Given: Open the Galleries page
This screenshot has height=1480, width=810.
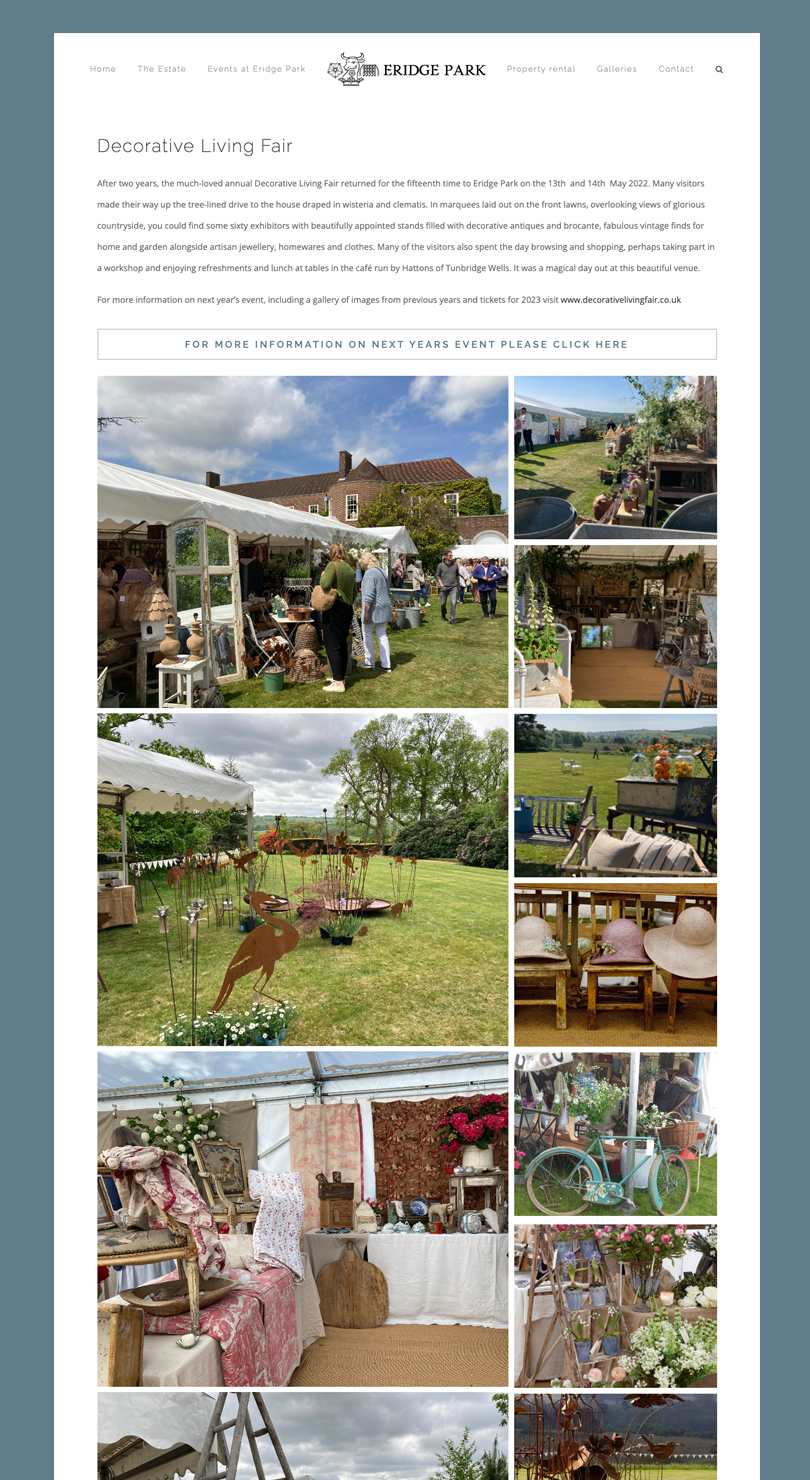Looking at the screenshot, I should click(x=617, y=69).
